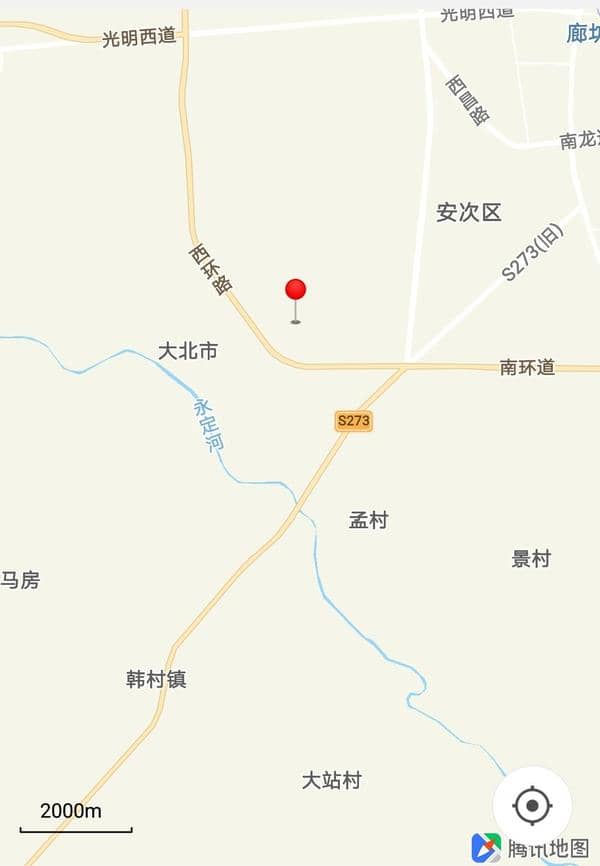
Task: Select the red location pin
Action: [x=295, y=291]
